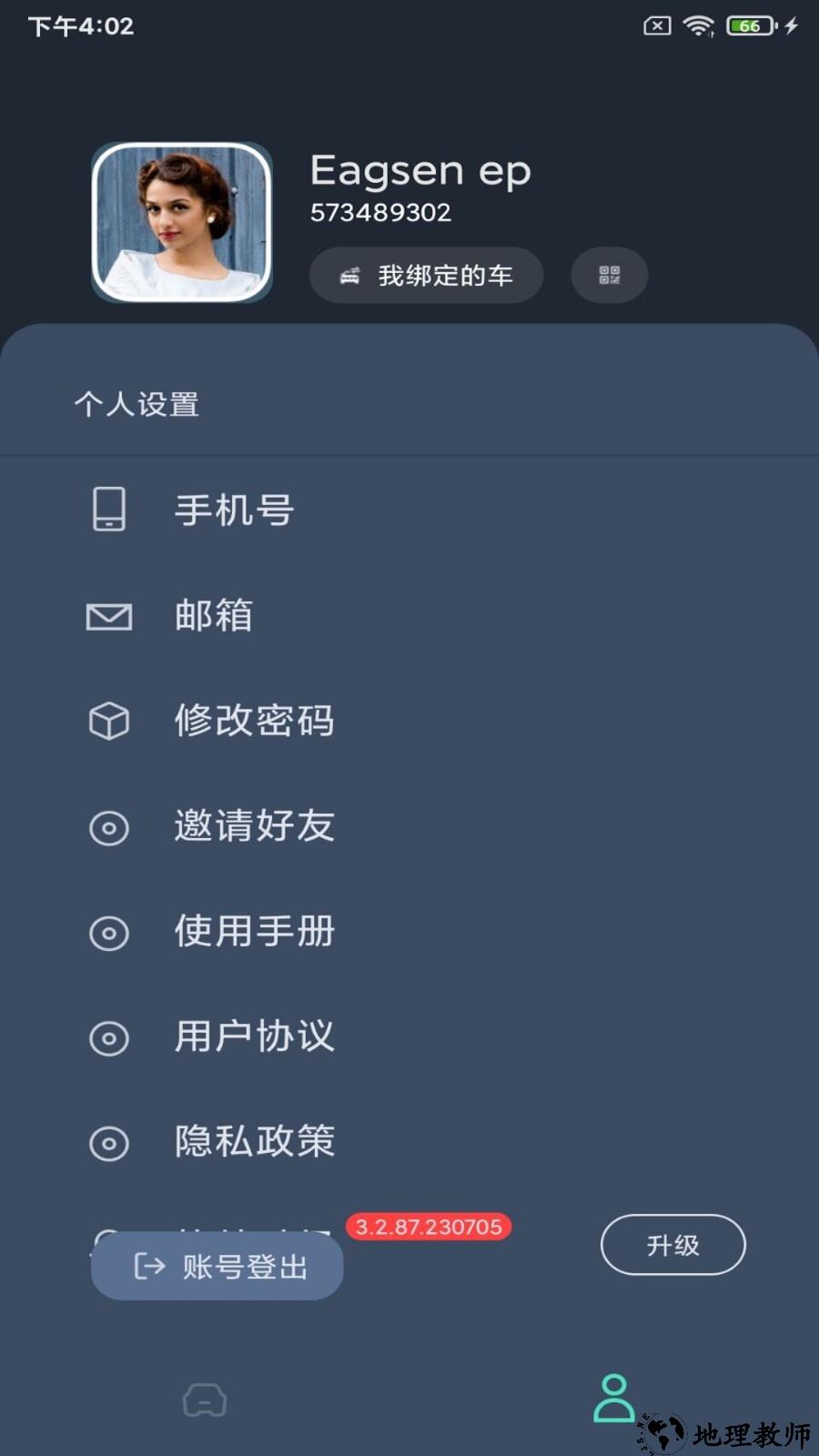Open the QR code button near 我绑定的车

[609, 275]
